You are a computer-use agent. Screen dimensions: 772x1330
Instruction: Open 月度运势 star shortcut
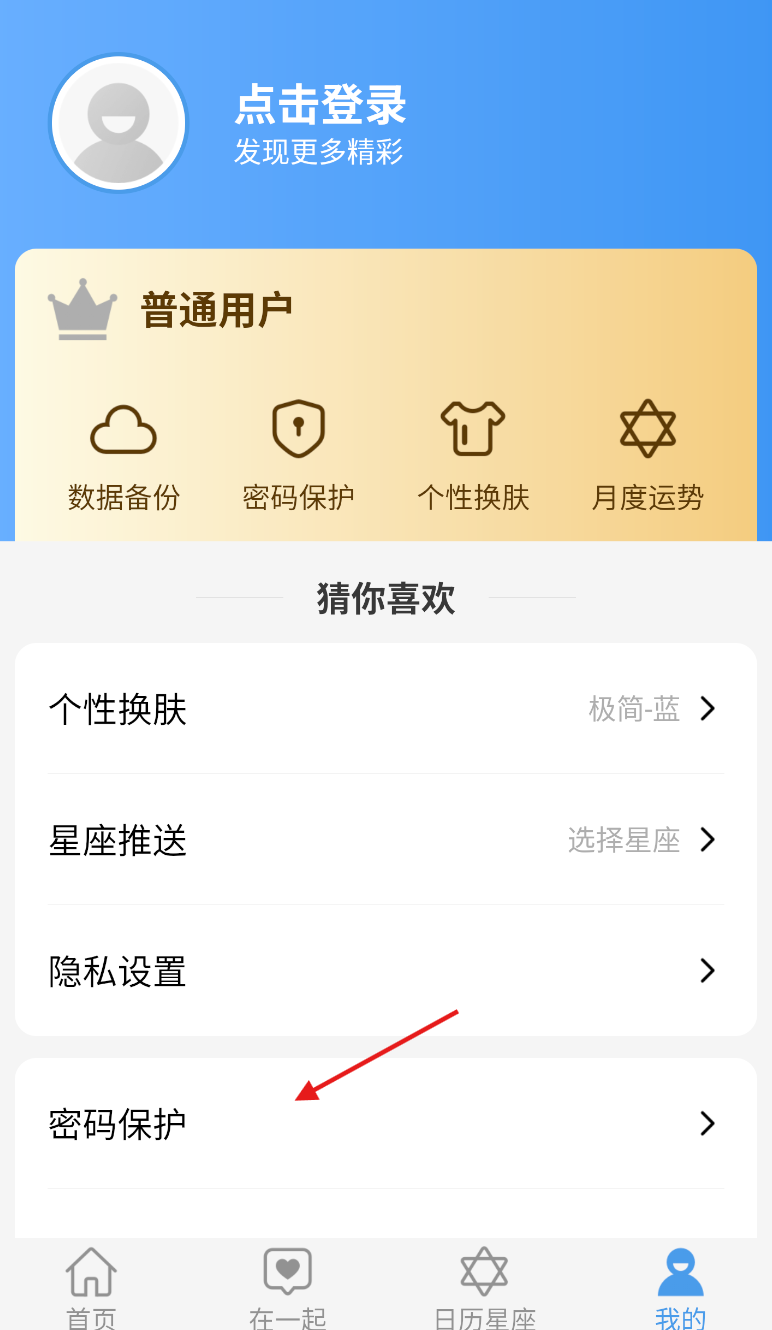tap(648, 457)
